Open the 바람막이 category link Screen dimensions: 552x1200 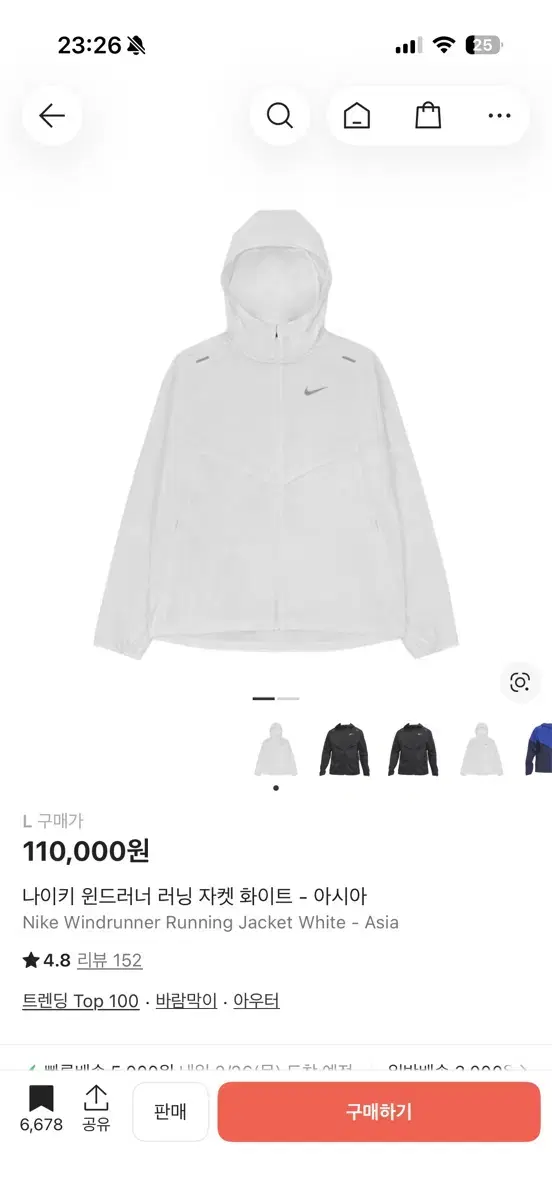(x=187, y=1001)
